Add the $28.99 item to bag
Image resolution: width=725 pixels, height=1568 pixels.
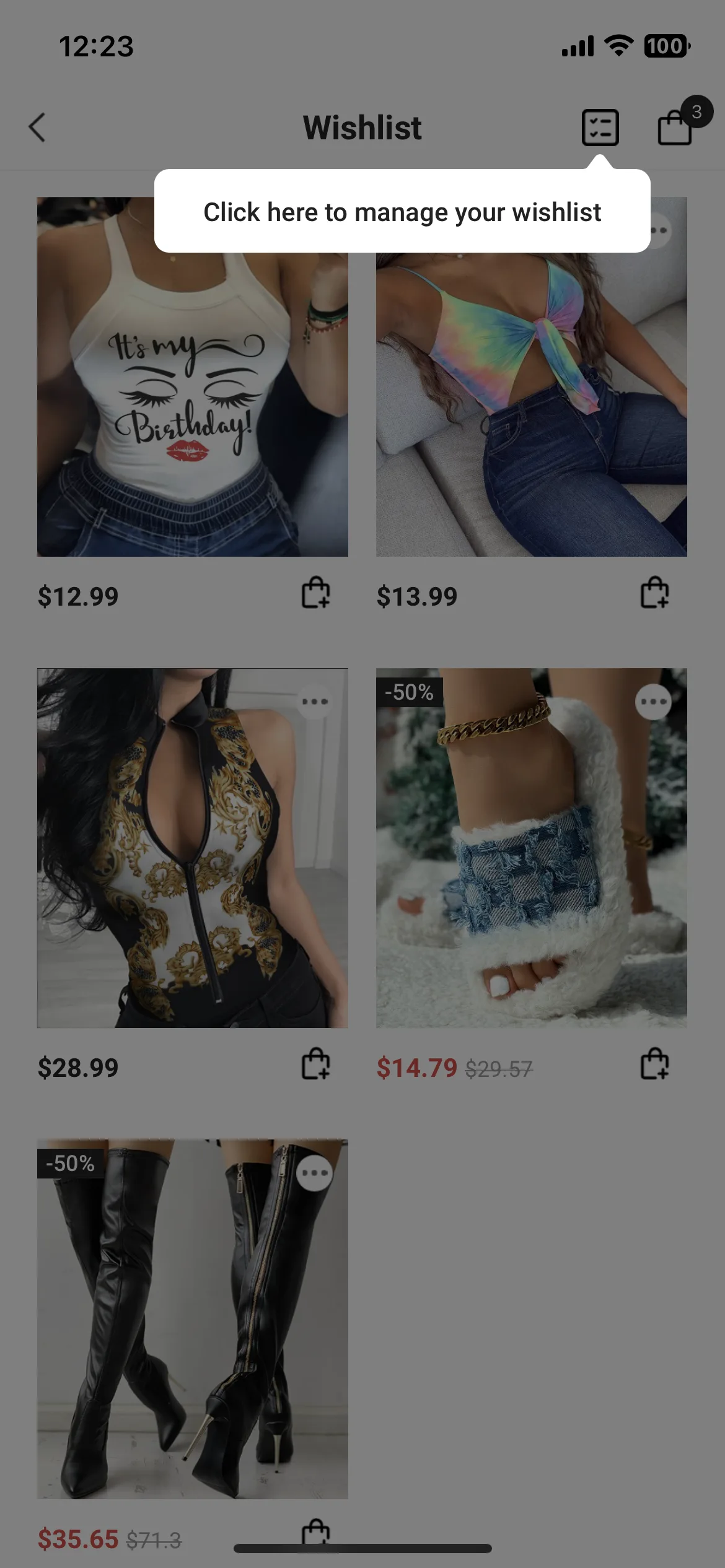(315, 1064)
